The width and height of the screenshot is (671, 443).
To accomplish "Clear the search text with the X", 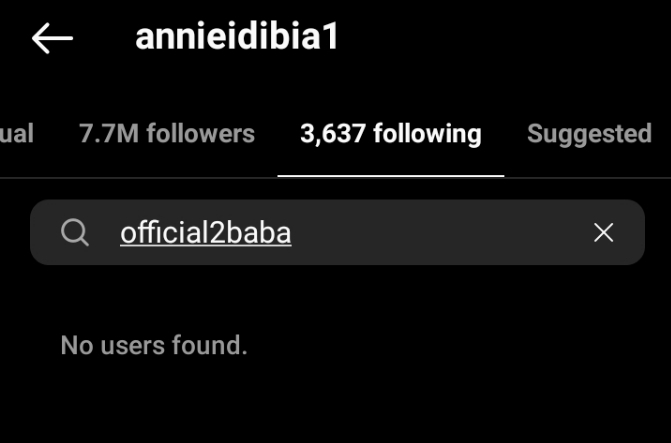I will (x=603, y=233).
